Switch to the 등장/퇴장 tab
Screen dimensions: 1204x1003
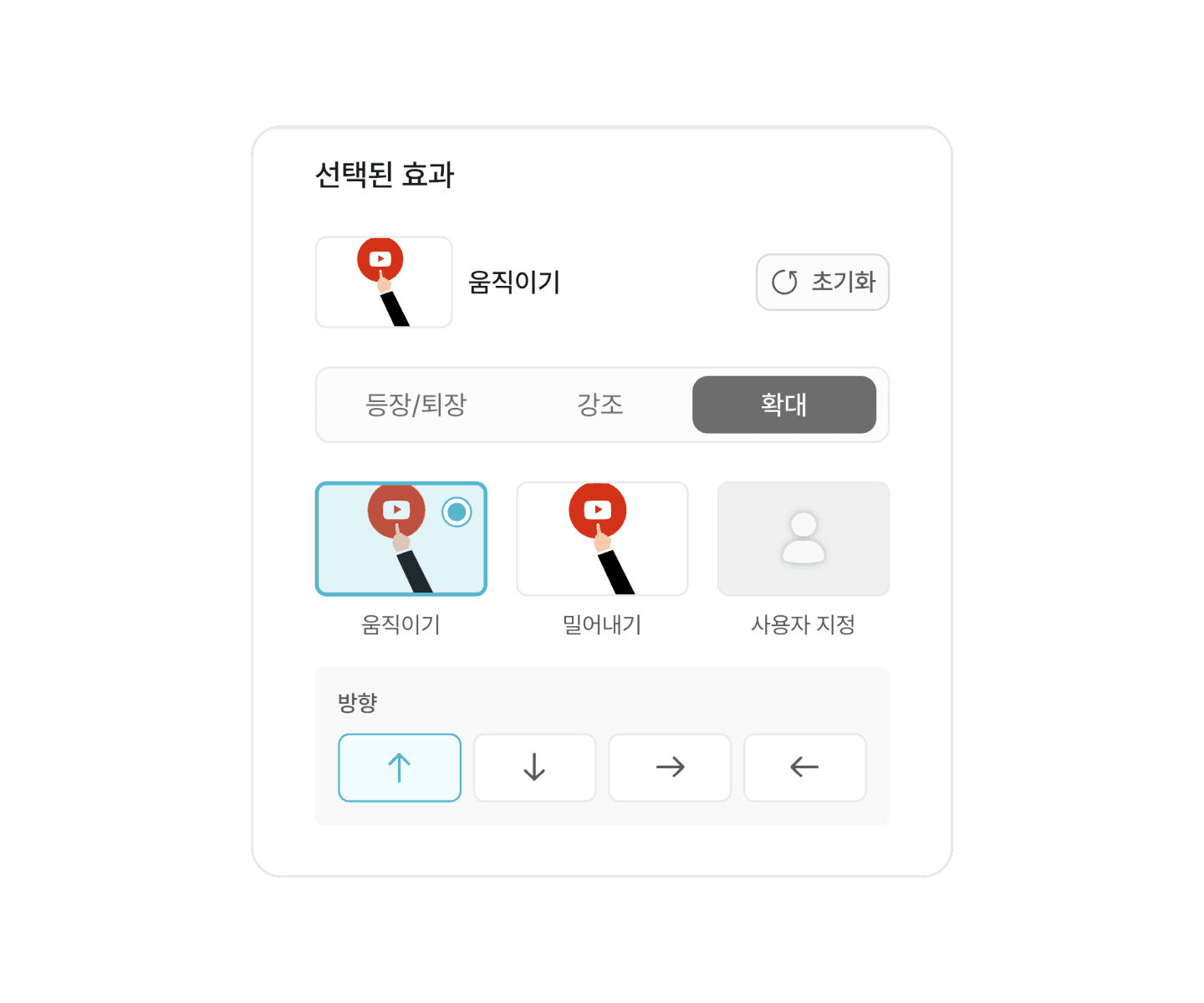coord(416,405)
